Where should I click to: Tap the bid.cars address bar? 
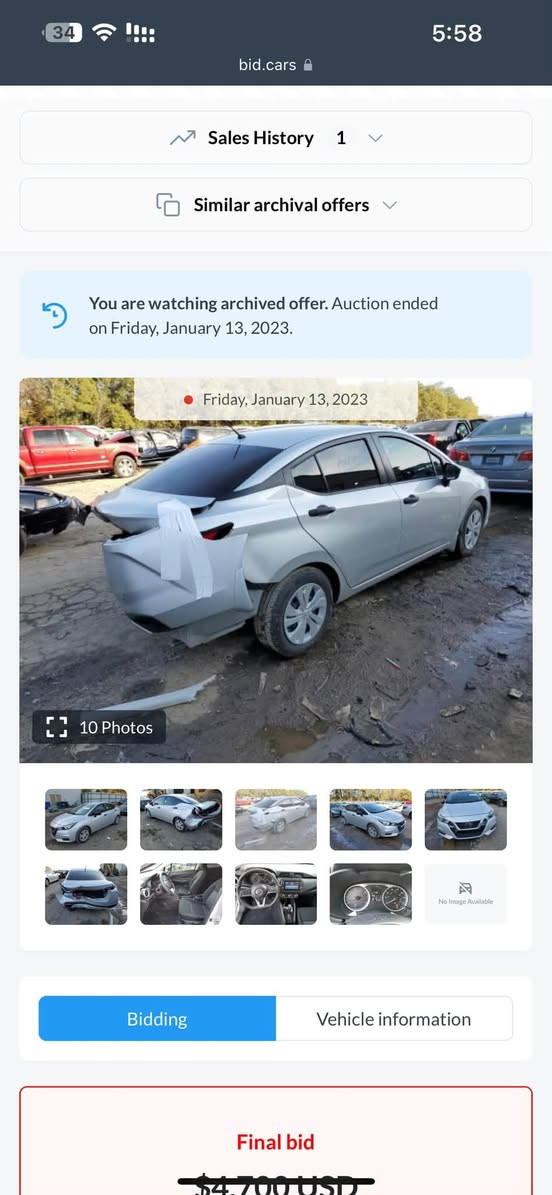(275, 66)
